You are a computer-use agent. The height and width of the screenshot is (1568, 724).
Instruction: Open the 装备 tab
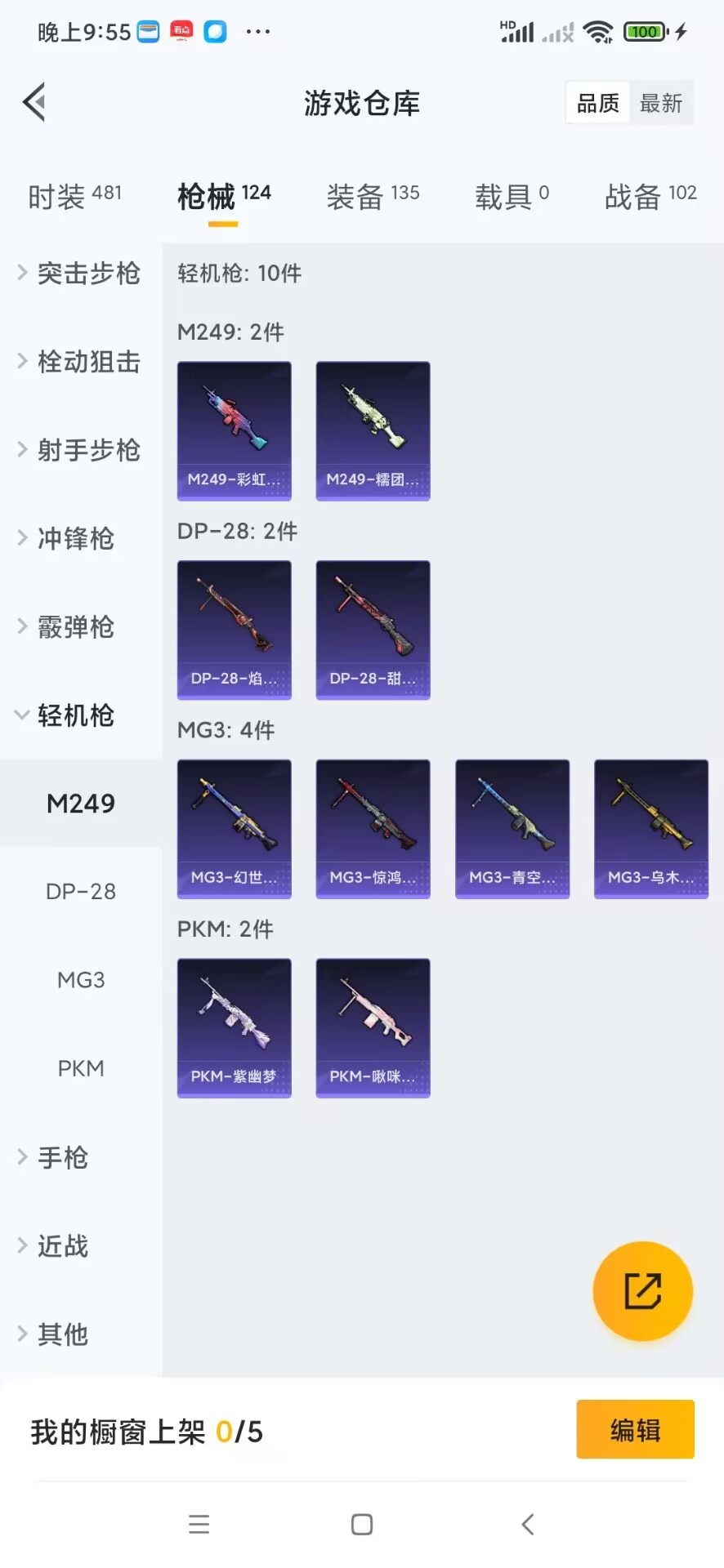(x=373, y=196)
